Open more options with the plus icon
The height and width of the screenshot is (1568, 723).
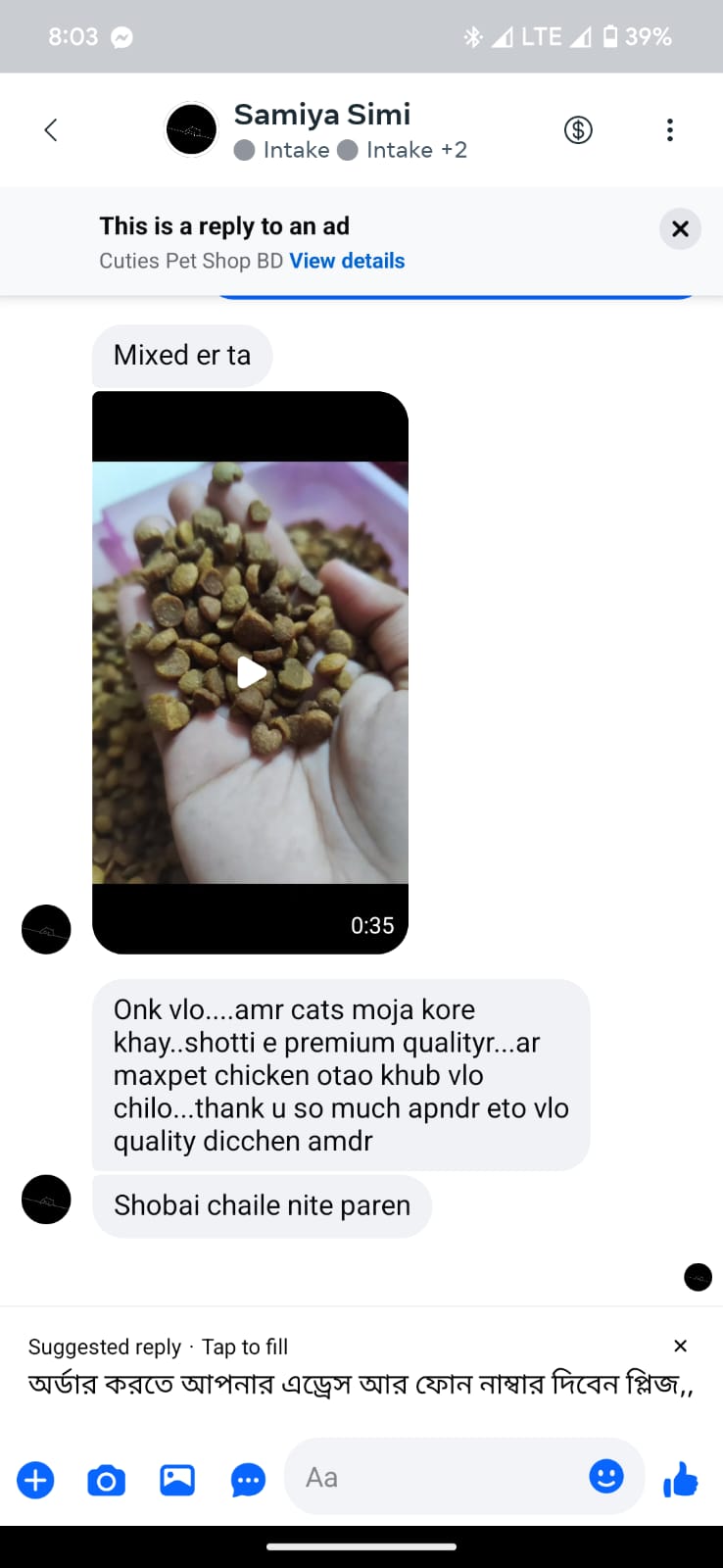(x=36, y=1479)
